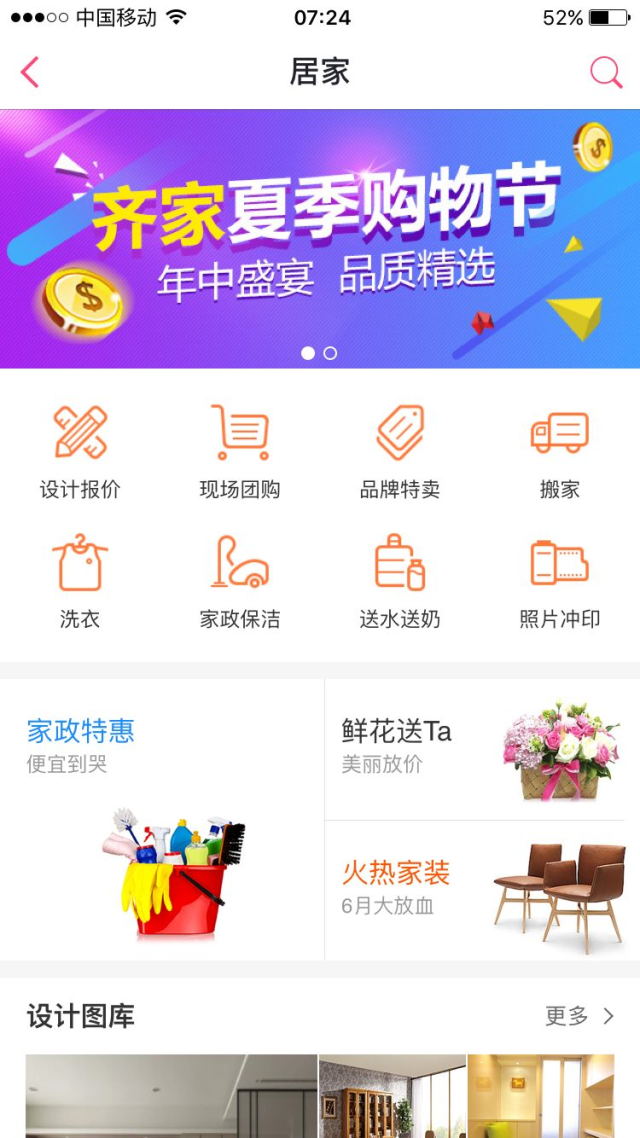The width and height of the screenshot is (640, 1138).
Task: Open 设计报价 category
Action: coord(80,451)
